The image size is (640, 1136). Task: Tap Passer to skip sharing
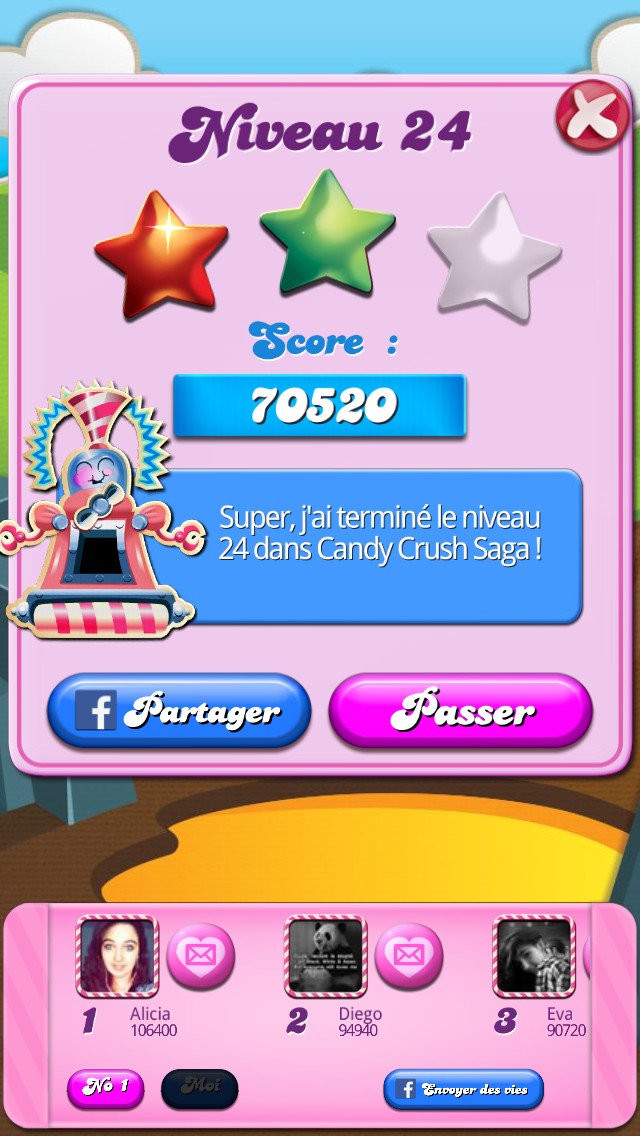point(461,711)
